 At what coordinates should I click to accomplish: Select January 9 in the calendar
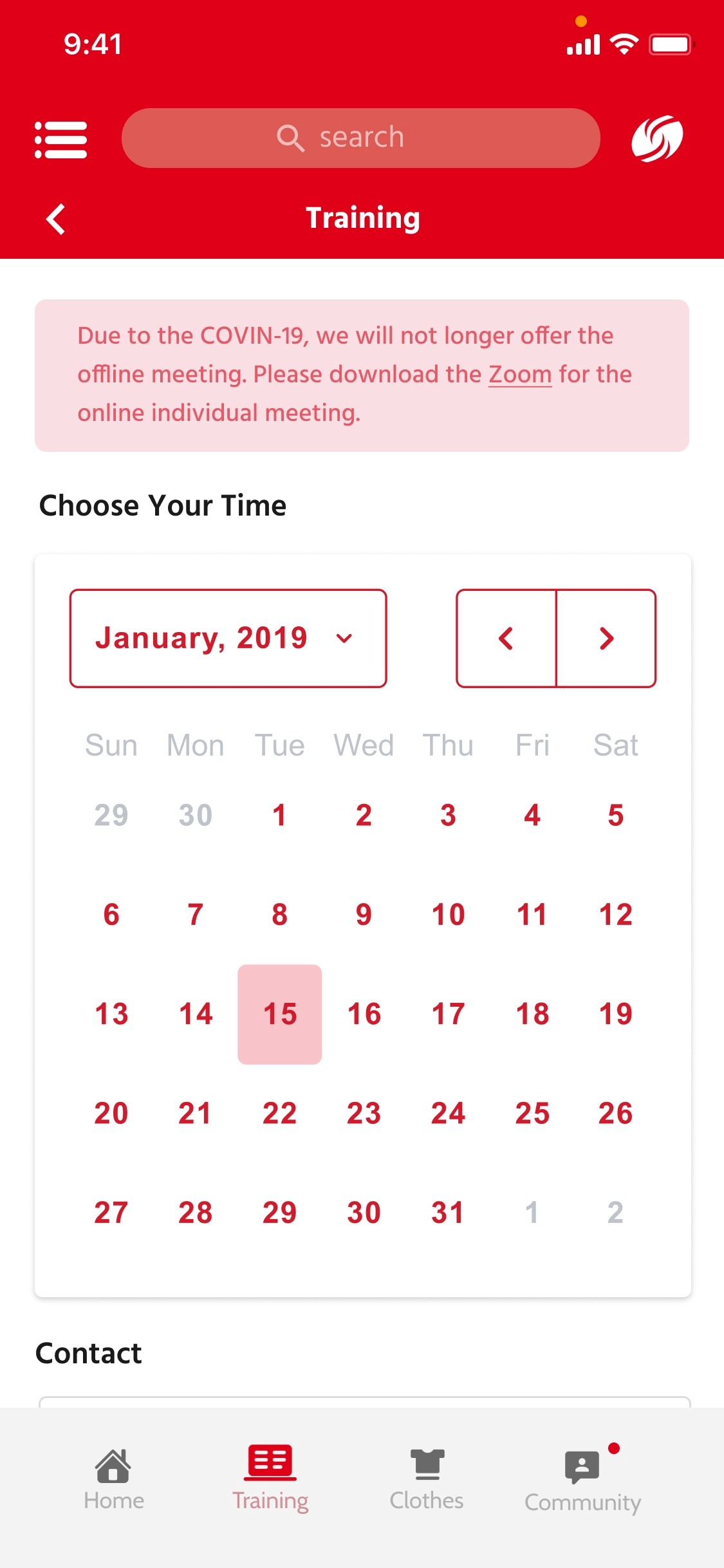click(x=364, y=914)
